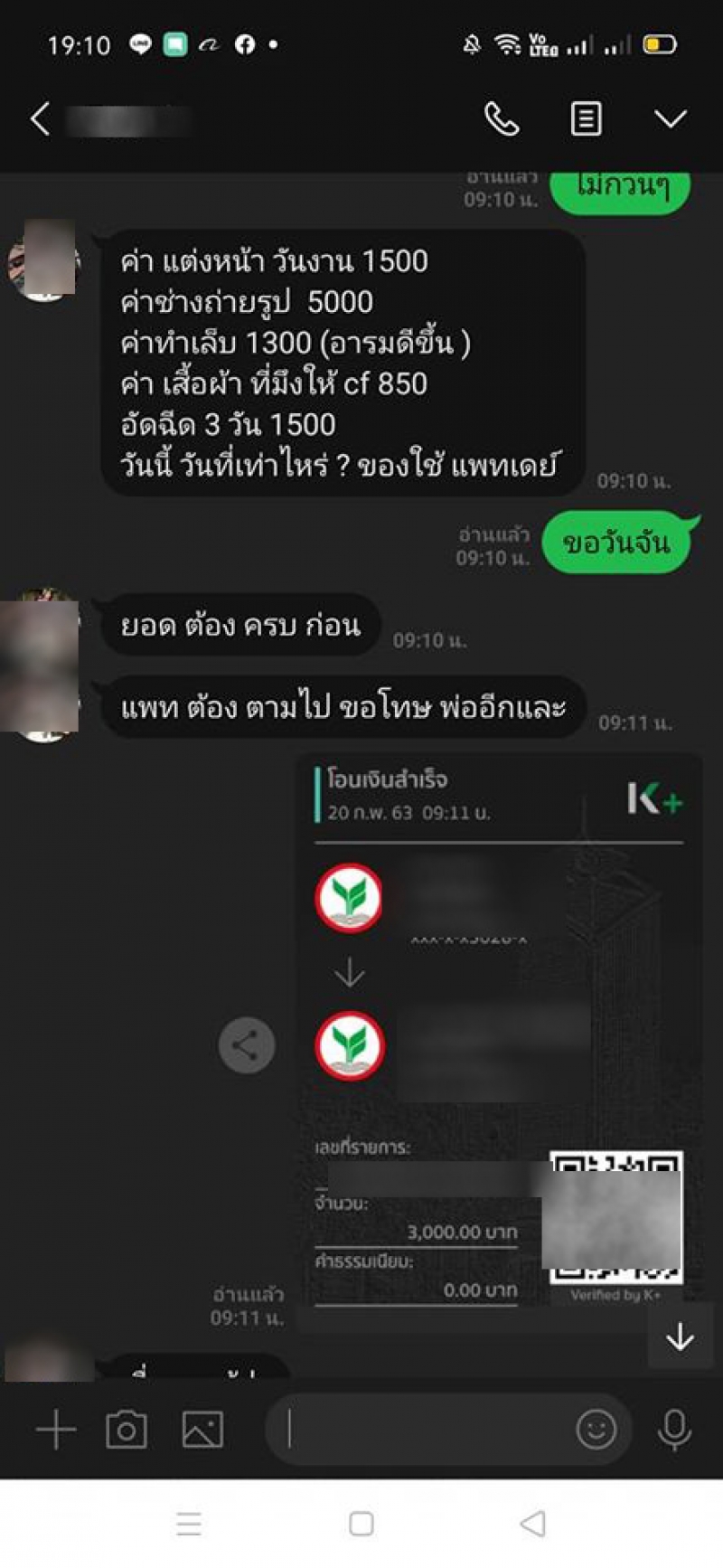Open the emoji and sticker picker
The width and height of the screenshot is (723, 1568).
coord(596,1430)
